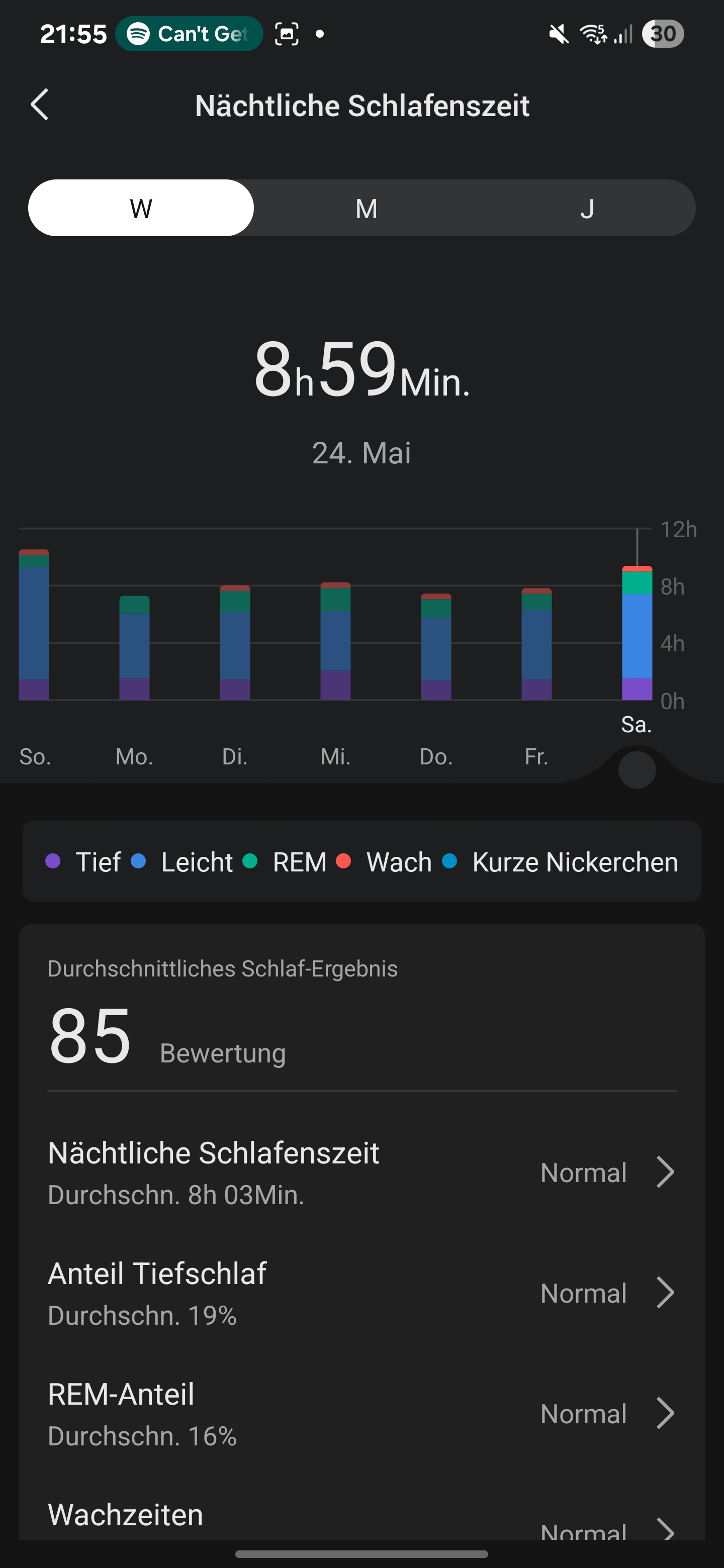The width and height of the screenshot is (724, 1568).
Task: Switch to the J yearly view
Action: [586, 208]
